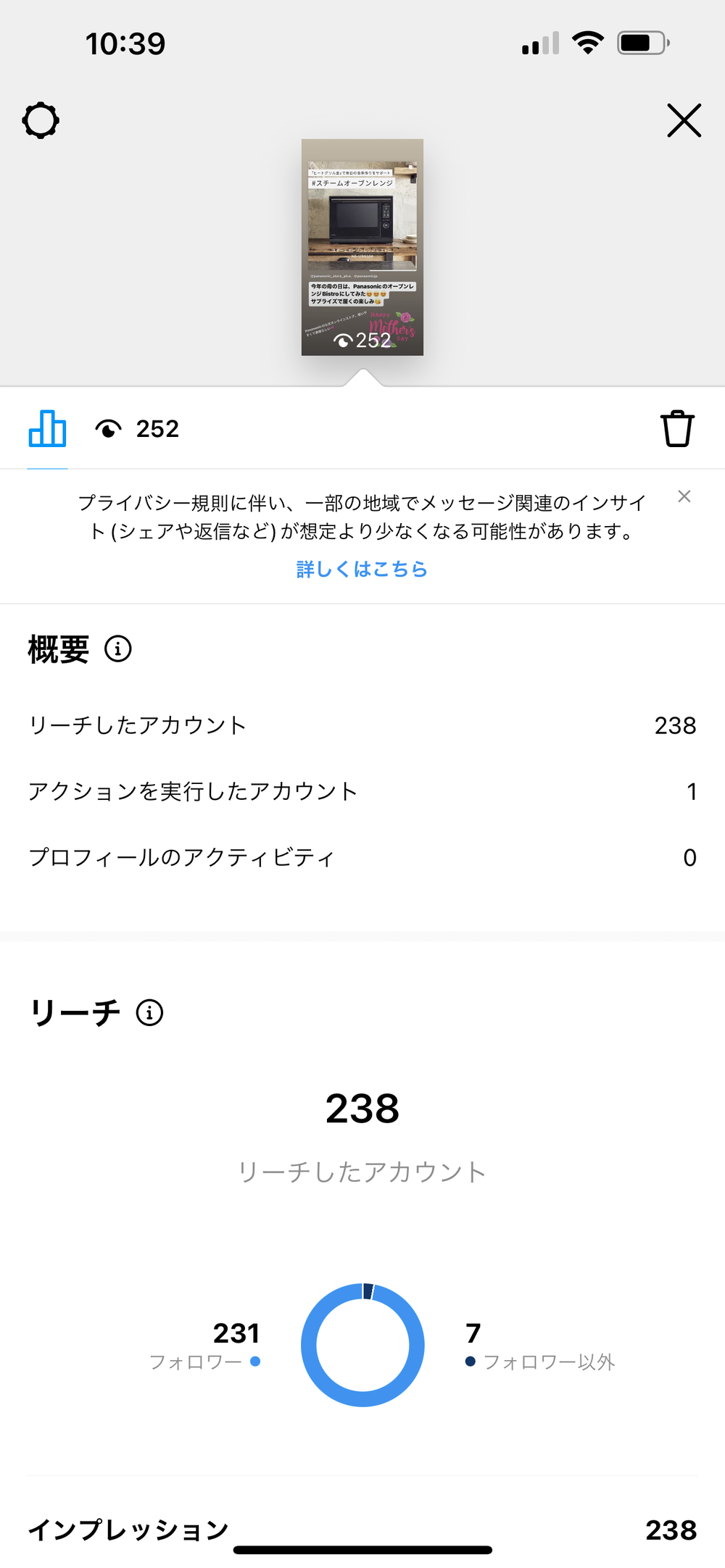Image resolution: width=725 pixels, height=1568 pixels.
Task: Open story settings gear icon
Action: click(x=41, y=120)
